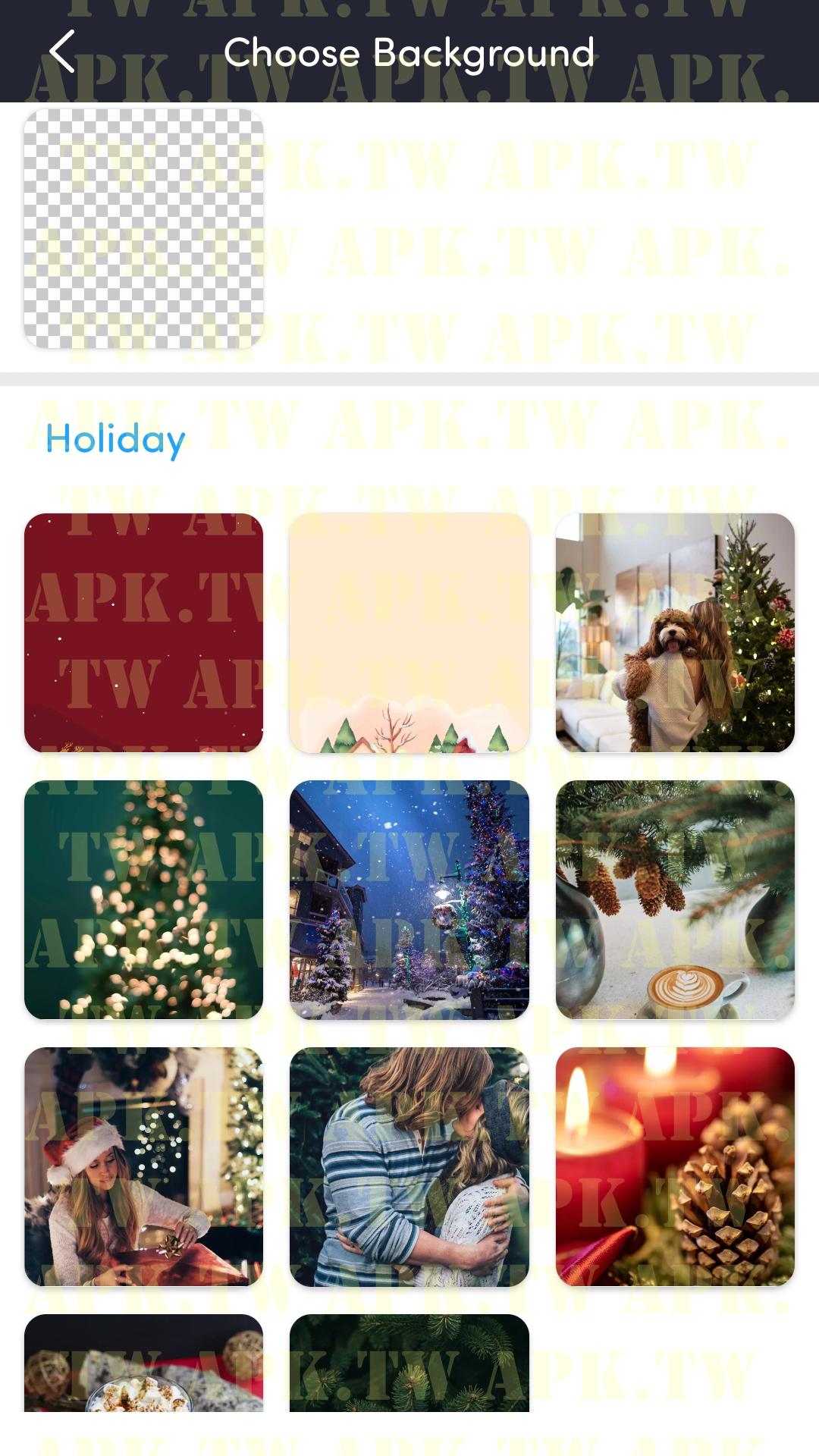Select the hugging couple background
819x1456 pixels.
tap(409, 1166)
